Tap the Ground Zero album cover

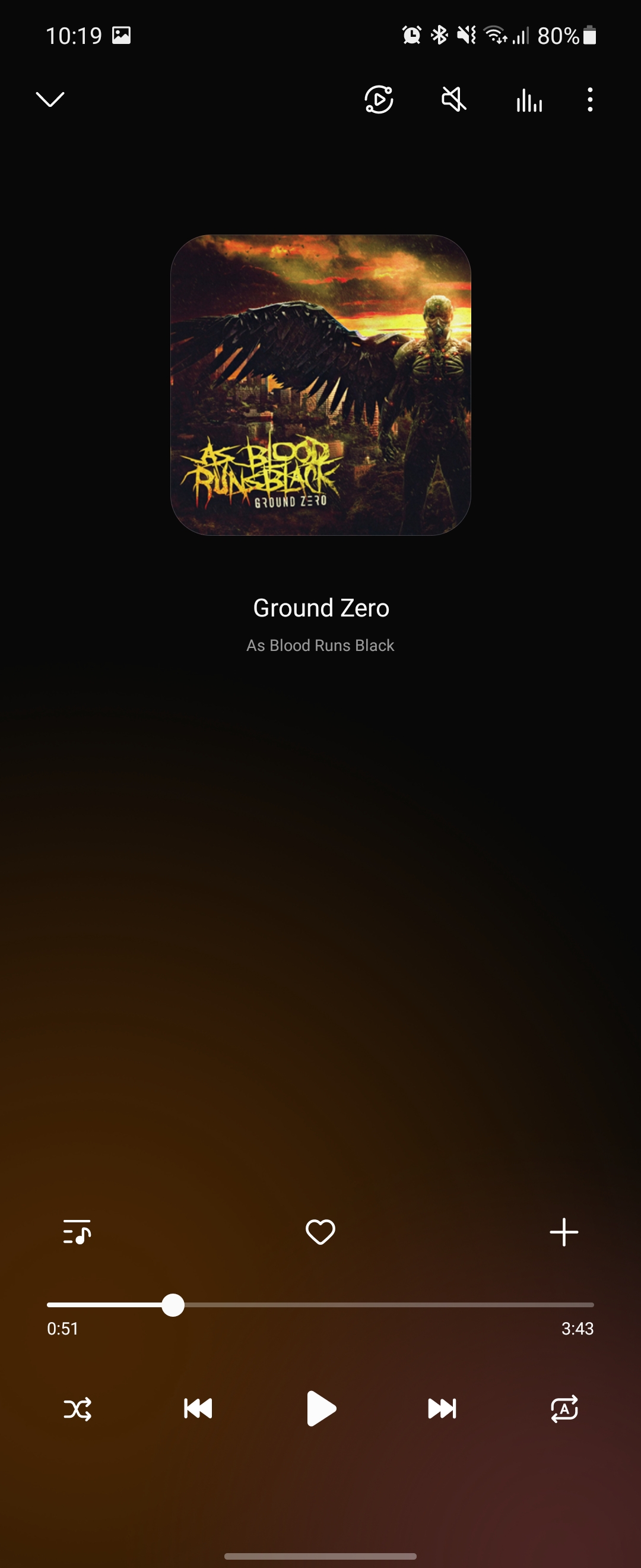coord(320,385)
